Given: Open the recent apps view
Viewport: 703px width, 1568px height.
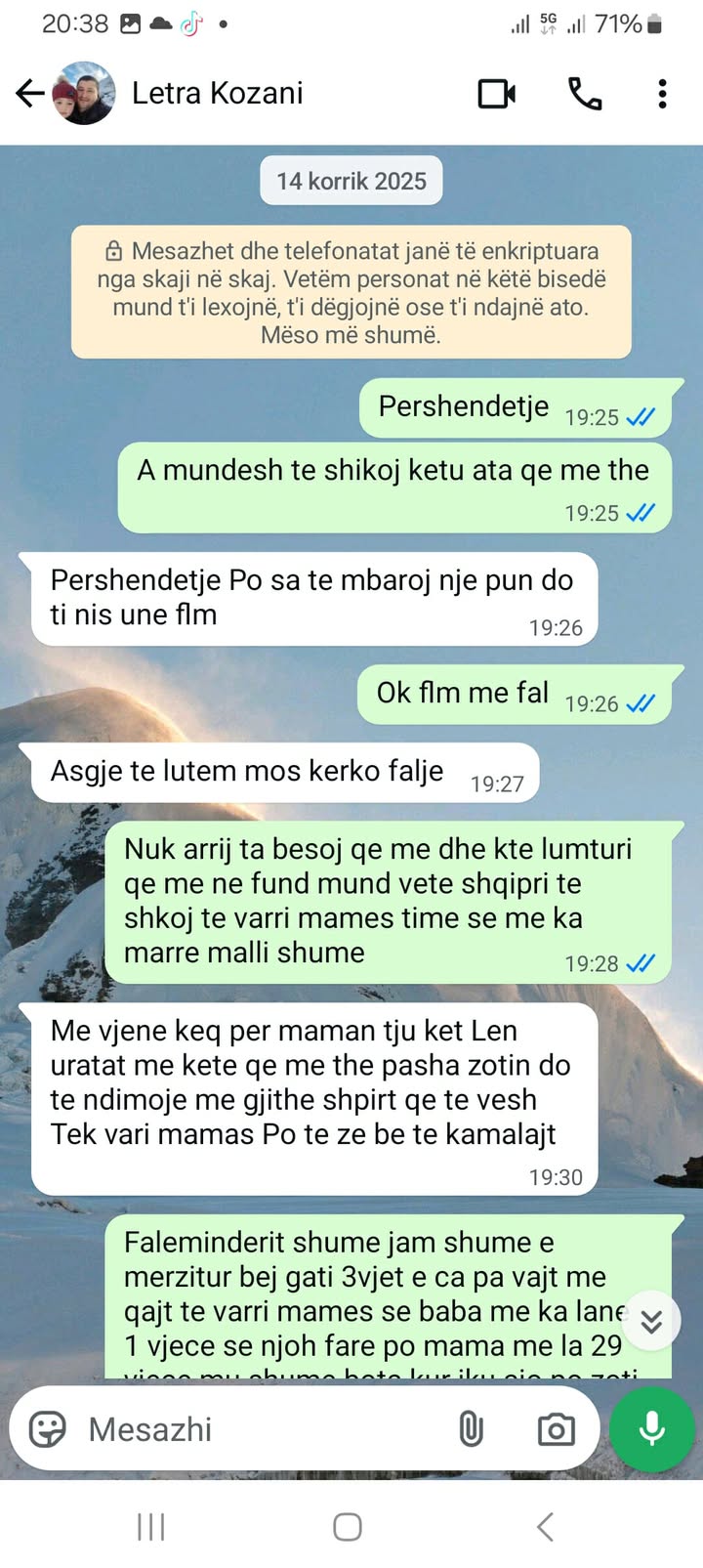Looking at the screenshot, I should click(x=150, y=1526).
